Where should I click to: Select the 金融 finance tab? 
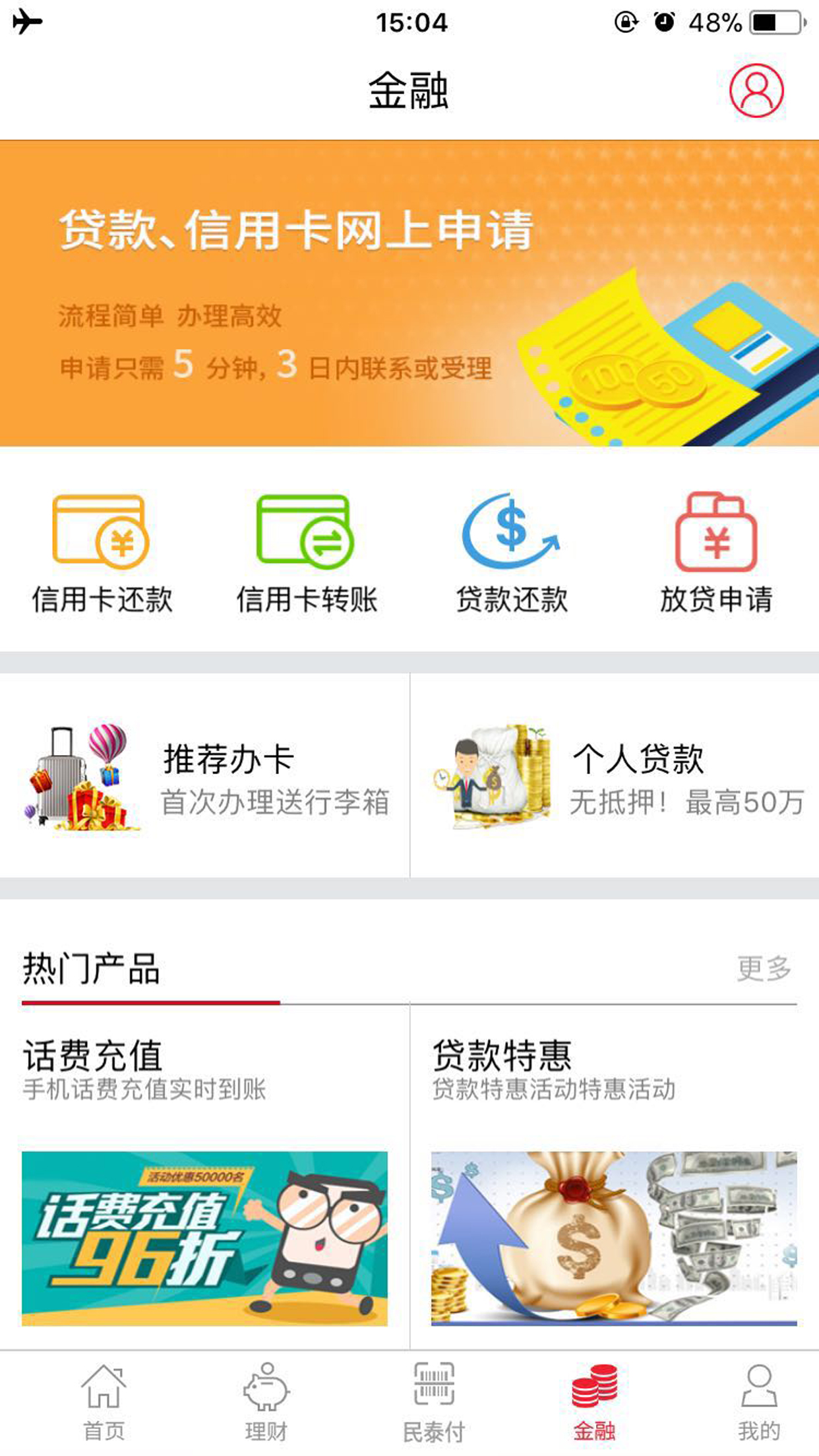[594, 1402]
